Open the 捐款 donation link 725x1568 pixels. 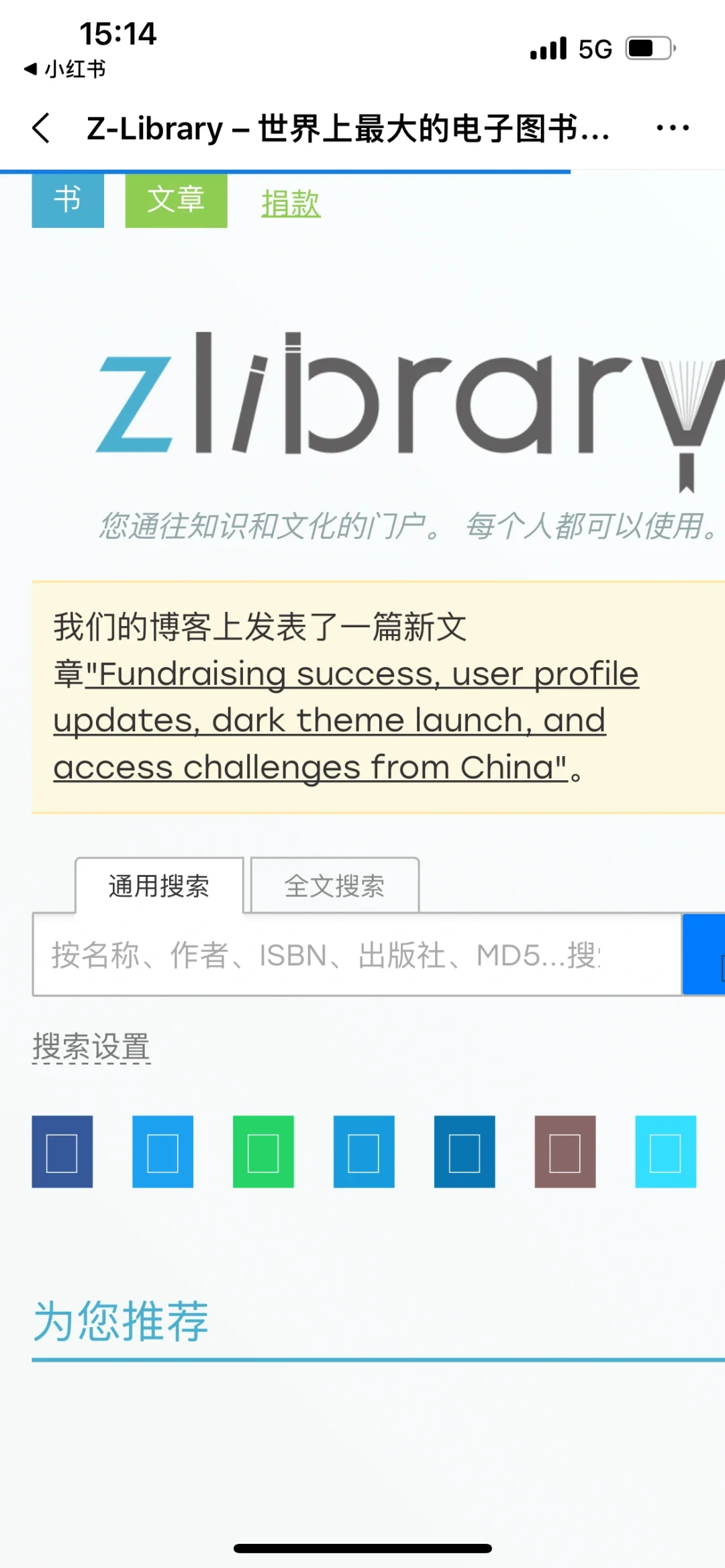(x=291, y=203)
